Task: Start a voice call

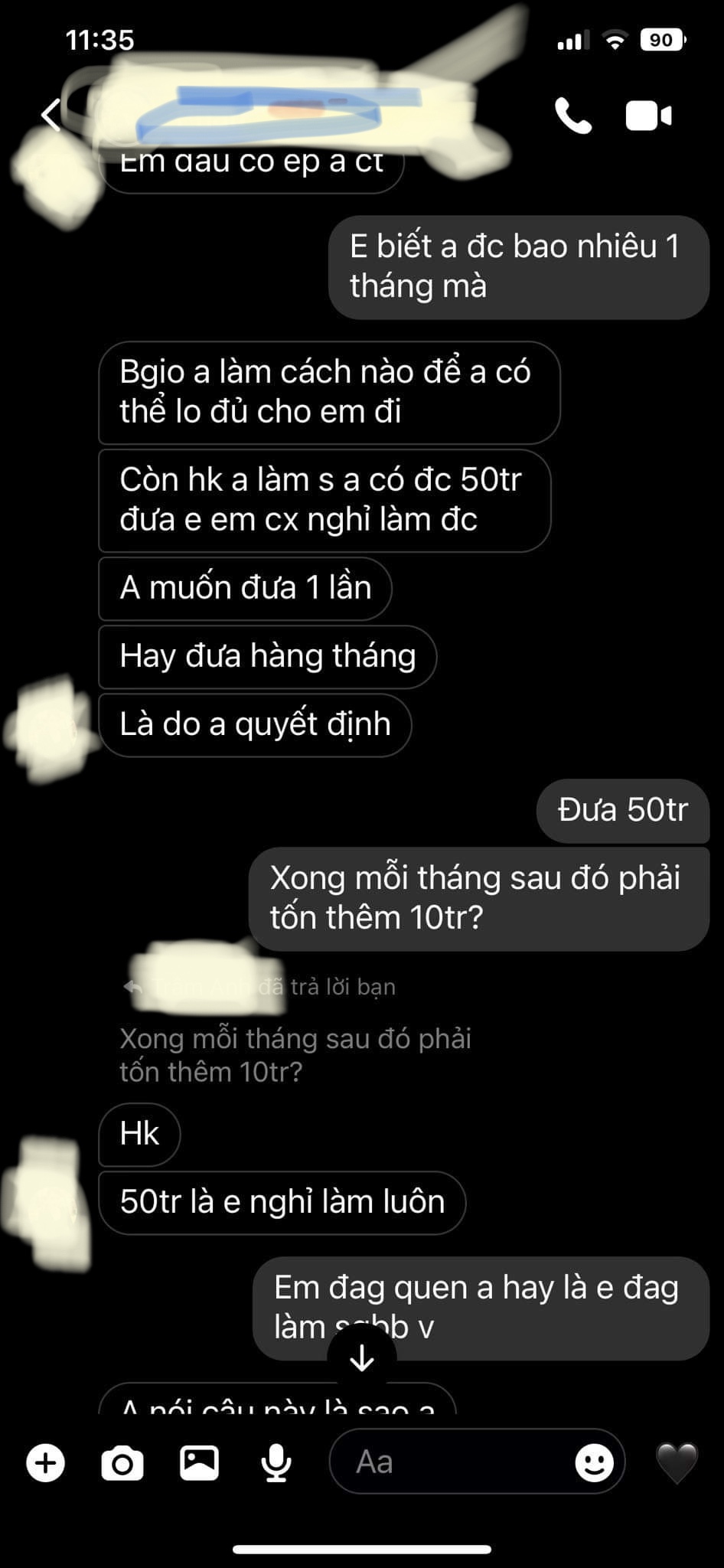Action: [x=572, y=116]
